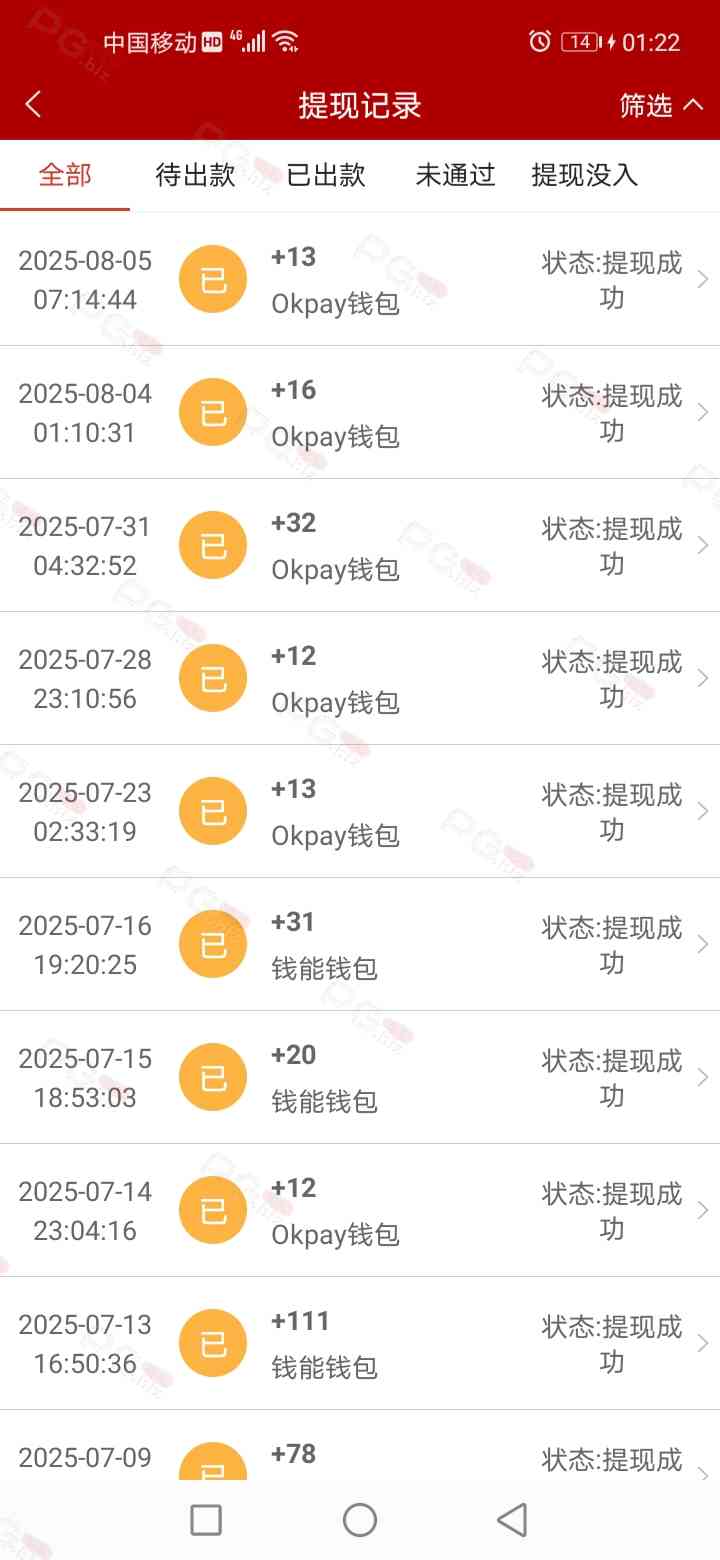Show the 未通过 tab
Viewport: 720px width, 1560px height.
click(455, 175)
